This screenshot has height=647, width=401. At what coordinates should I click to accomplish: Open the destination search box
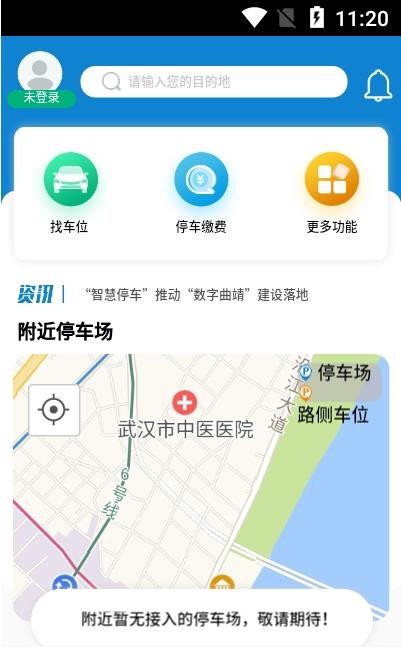coord(214,82)
